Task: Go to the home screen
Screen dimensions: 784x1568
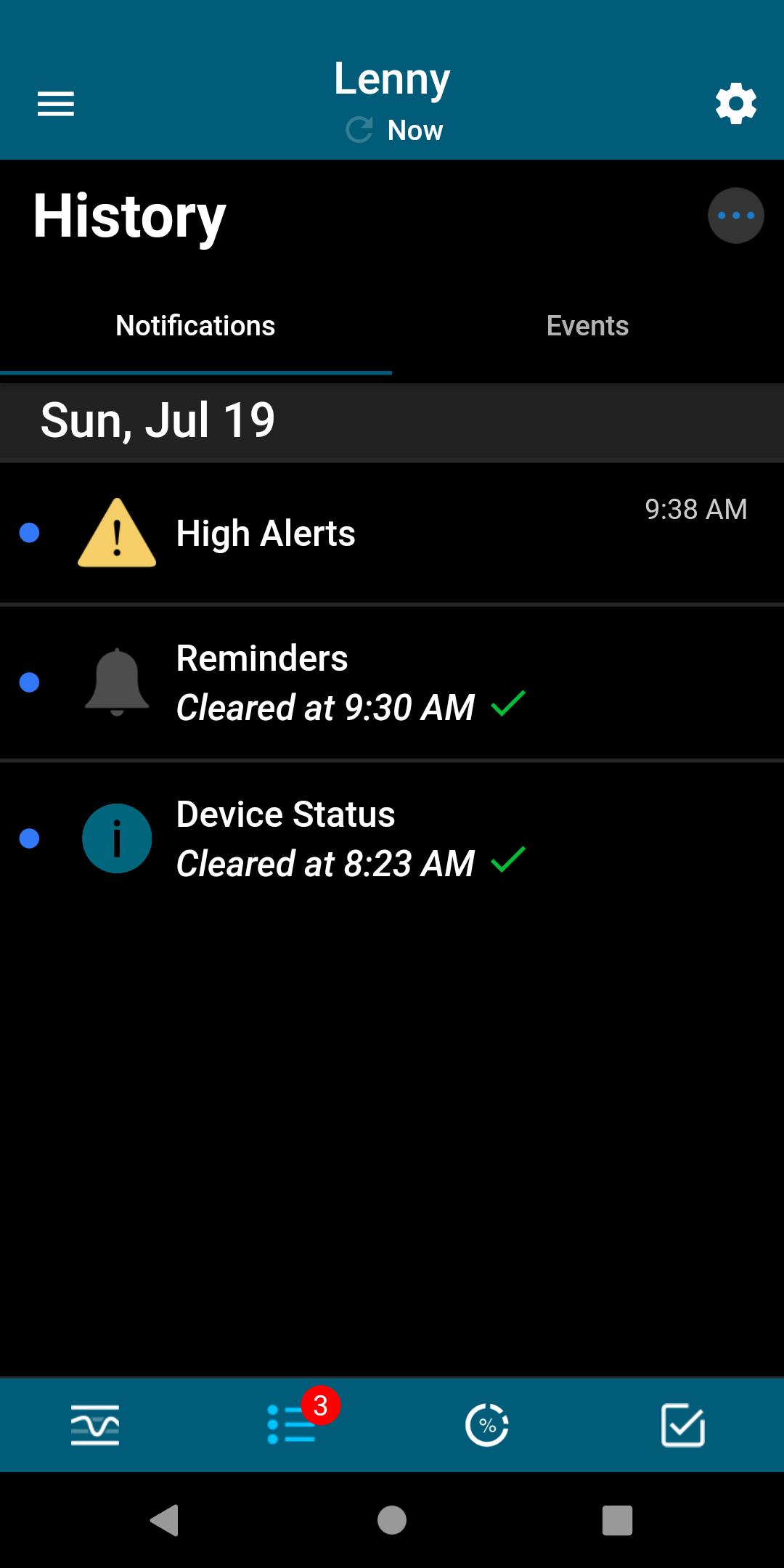Action: coord(392,1520)
